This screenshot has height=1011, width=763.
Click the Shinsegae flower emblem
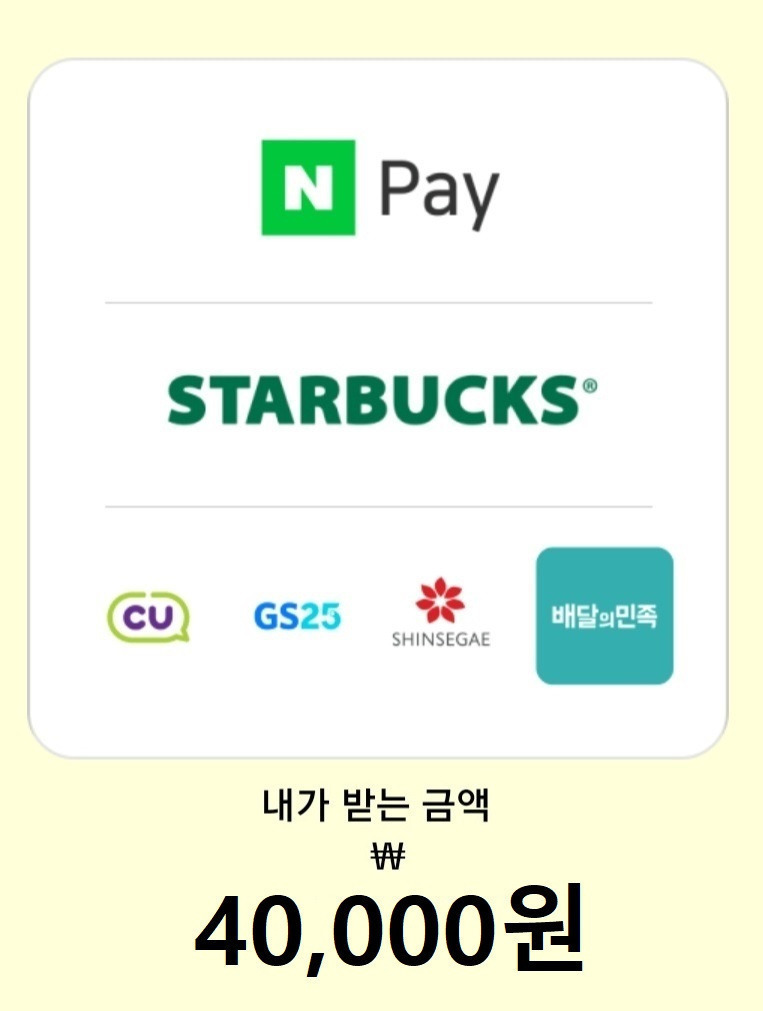(x=440, y=602)
